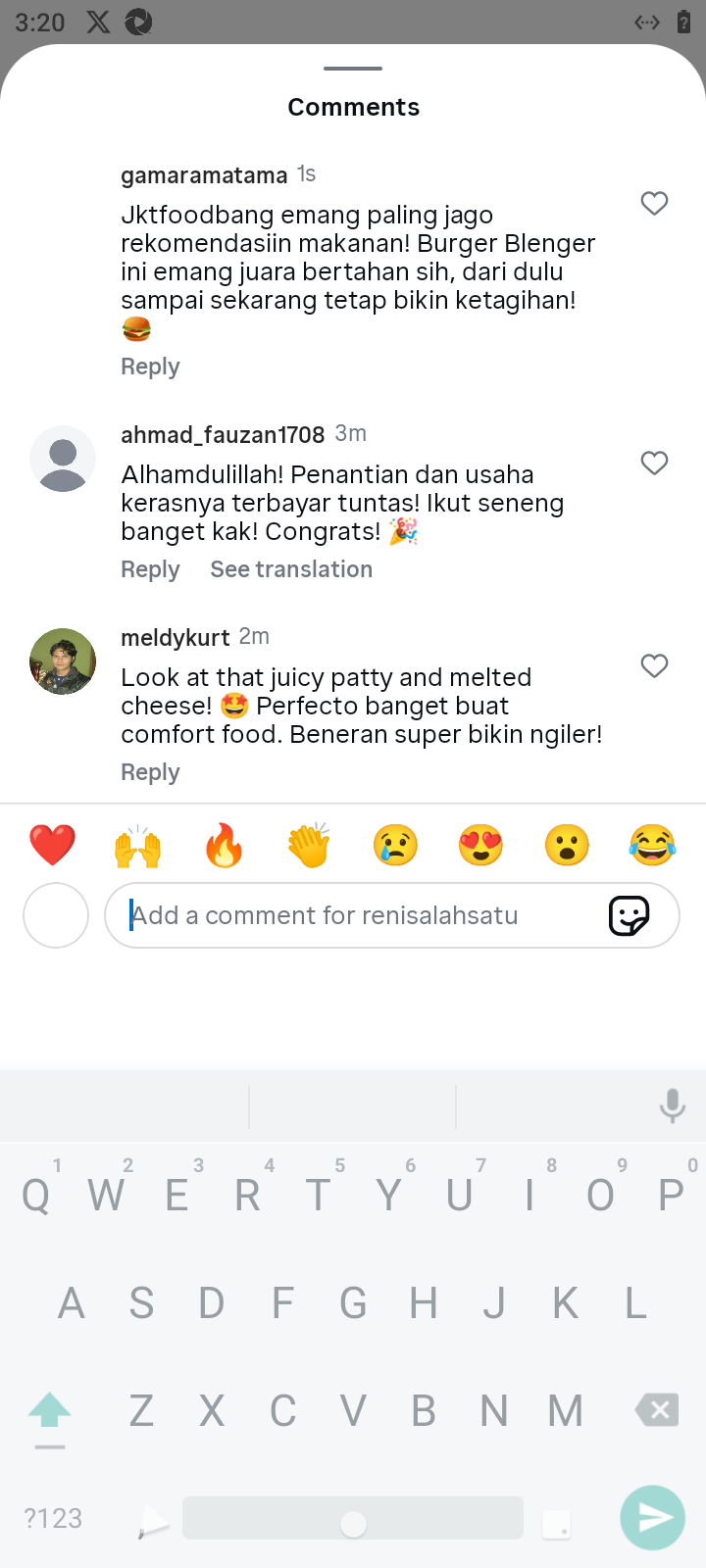Viewport: 706px width, 1568px height.
Task: Reply to ahmad_fauzan1708's comment
Action: point(150,569)
